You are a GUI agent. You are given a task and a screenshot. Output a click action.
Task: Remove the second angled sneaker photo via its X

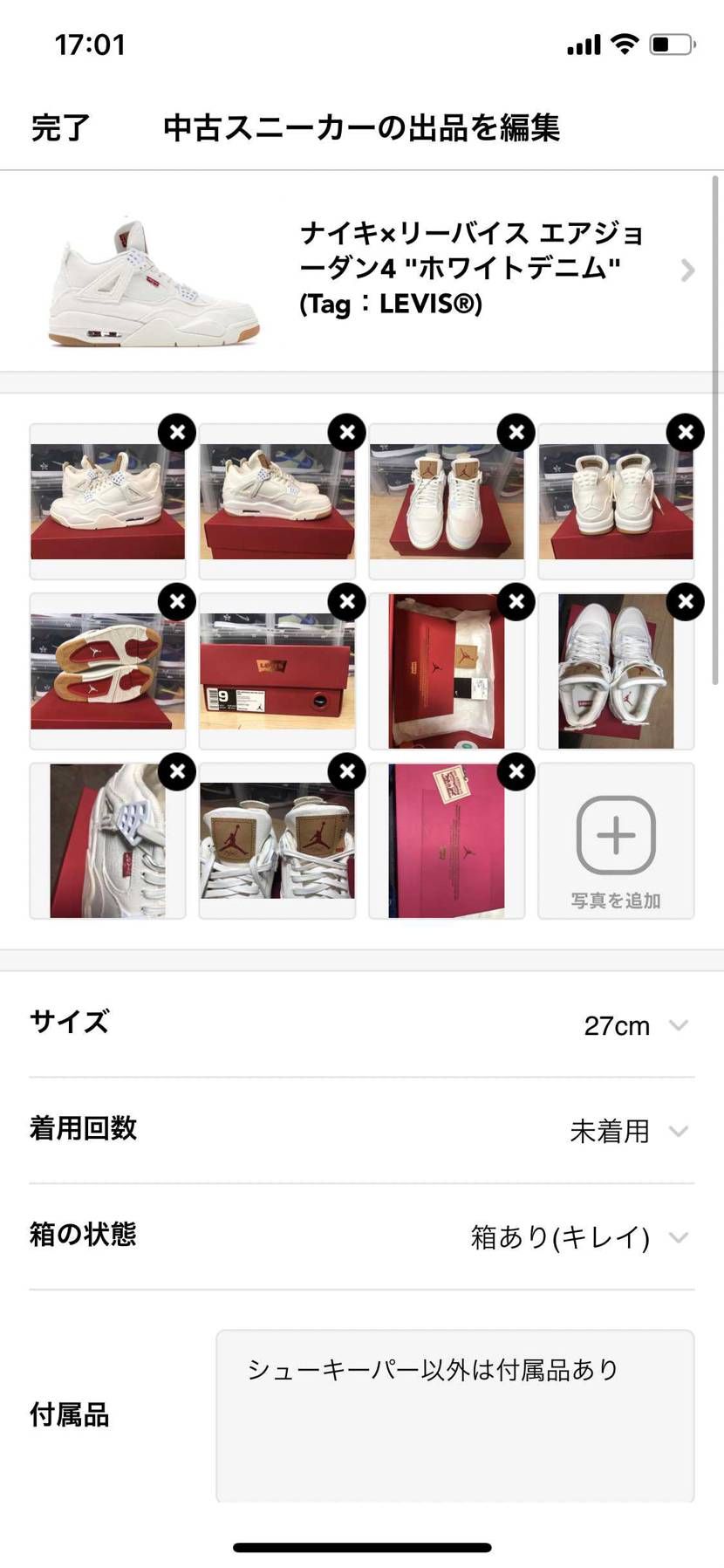coord(346,432)
